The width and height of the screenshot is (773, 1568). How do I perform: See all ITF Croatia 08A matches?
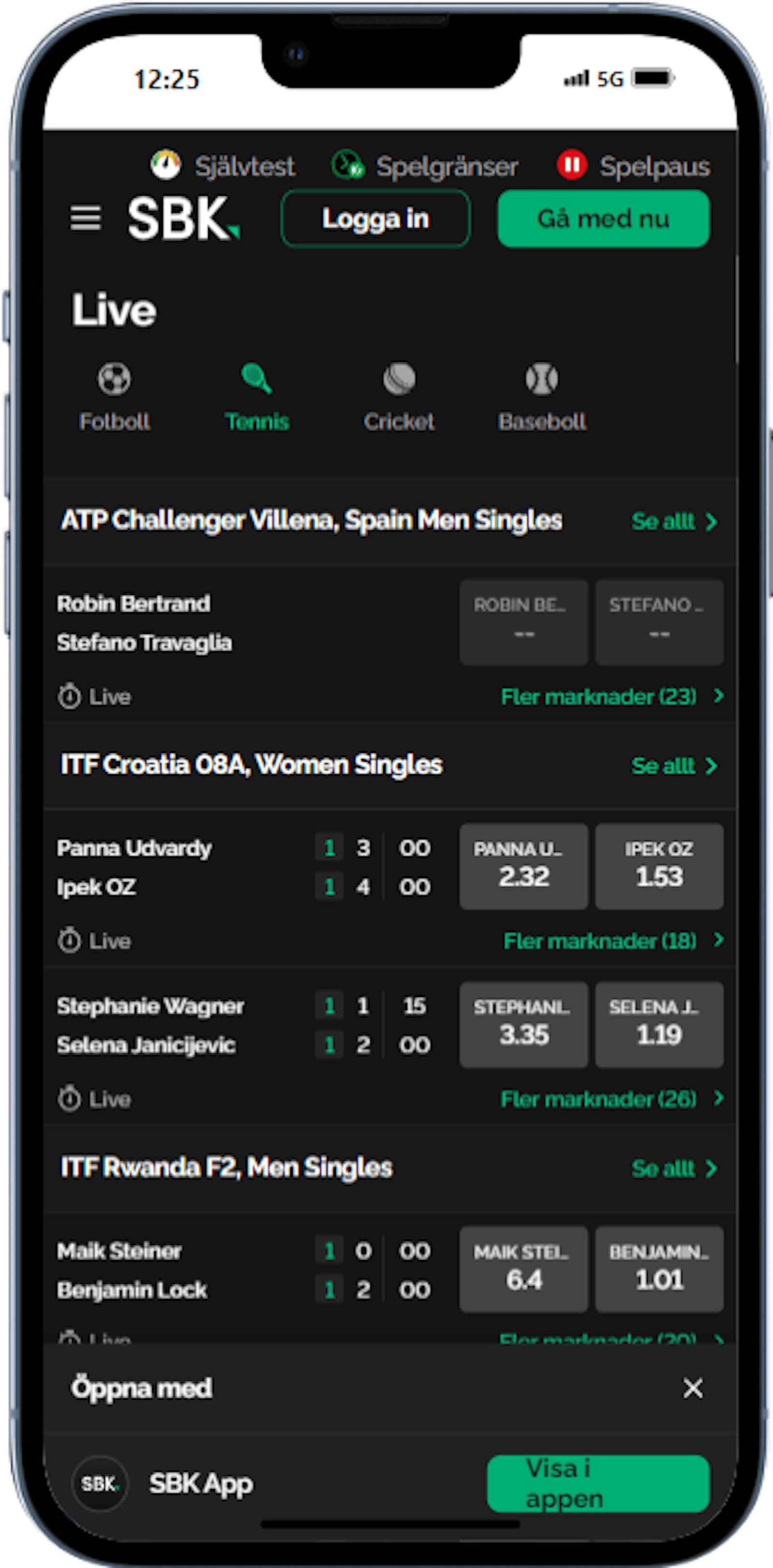pos(674,766)
